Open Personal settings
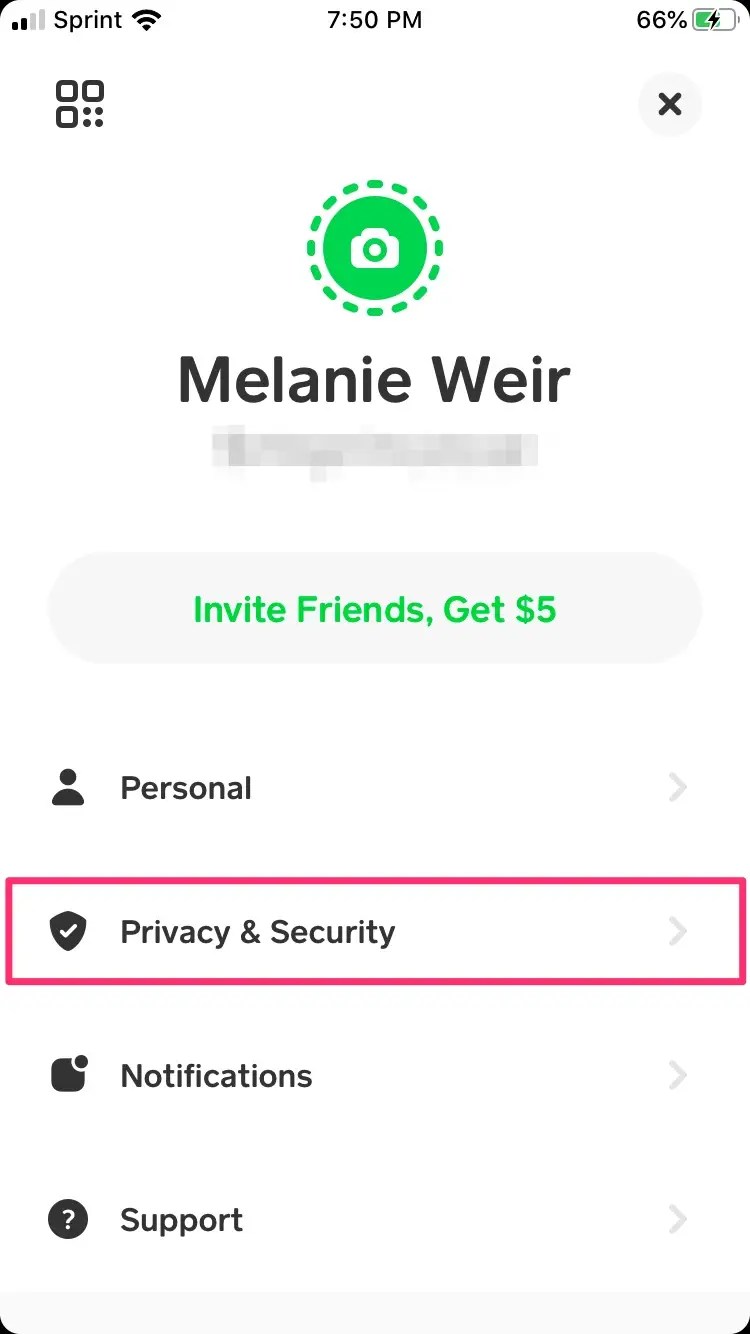This screenshot has height=1334, width=750. tap(375, 788)
